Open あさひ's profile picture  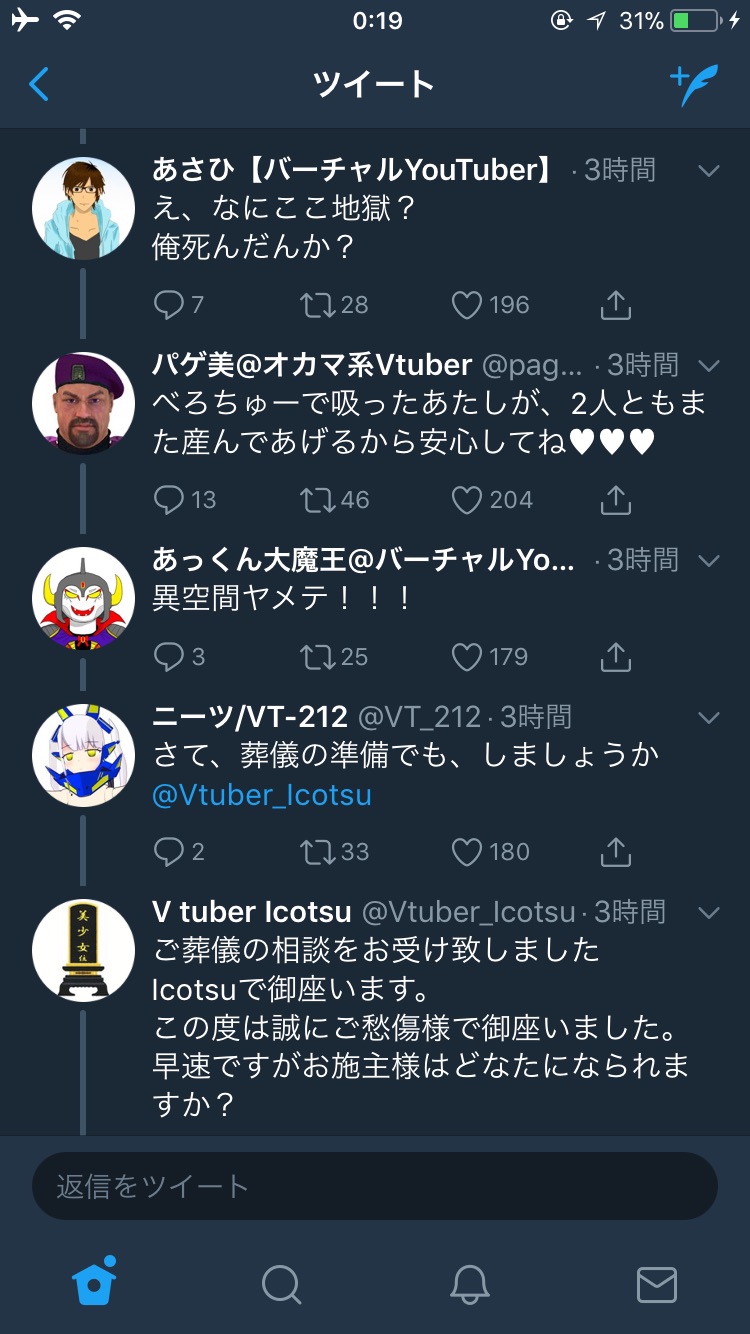pyautogui.click(x=83, y=208)
